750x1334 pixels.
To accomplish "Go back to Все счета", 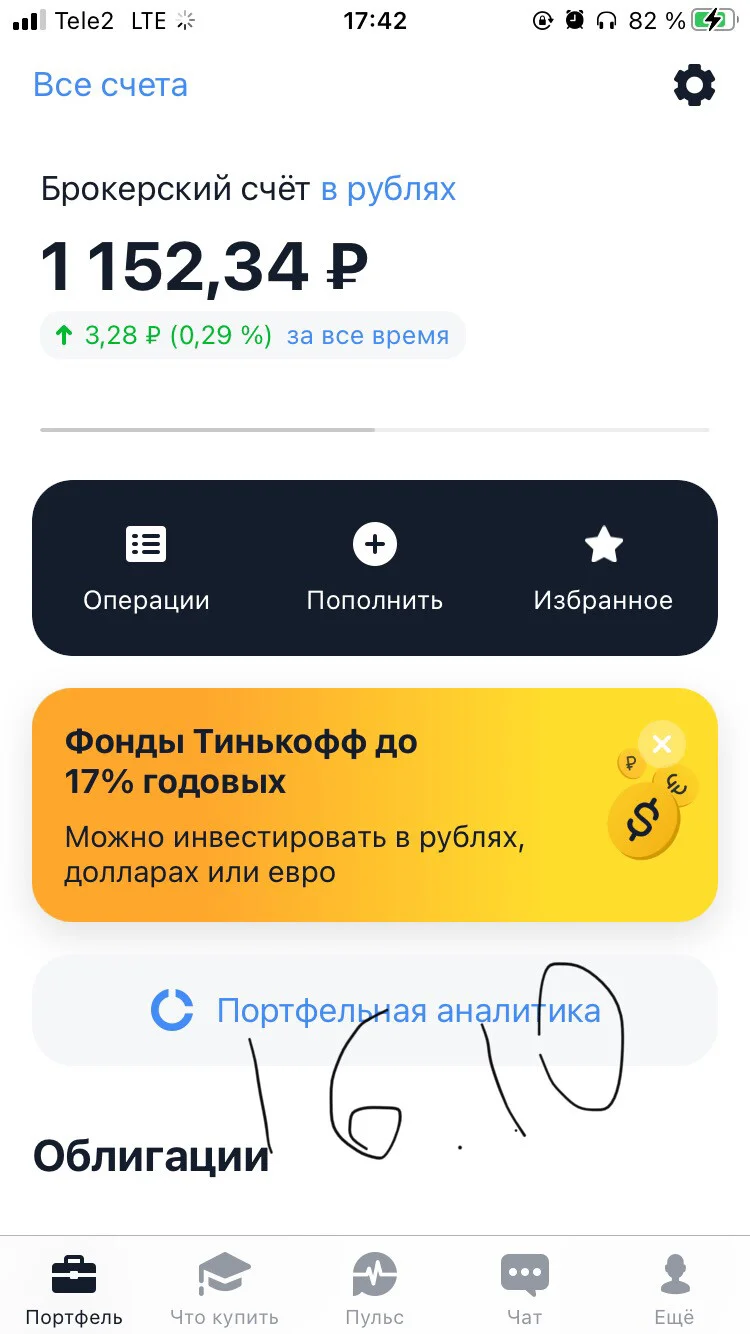I will point(110,85).
